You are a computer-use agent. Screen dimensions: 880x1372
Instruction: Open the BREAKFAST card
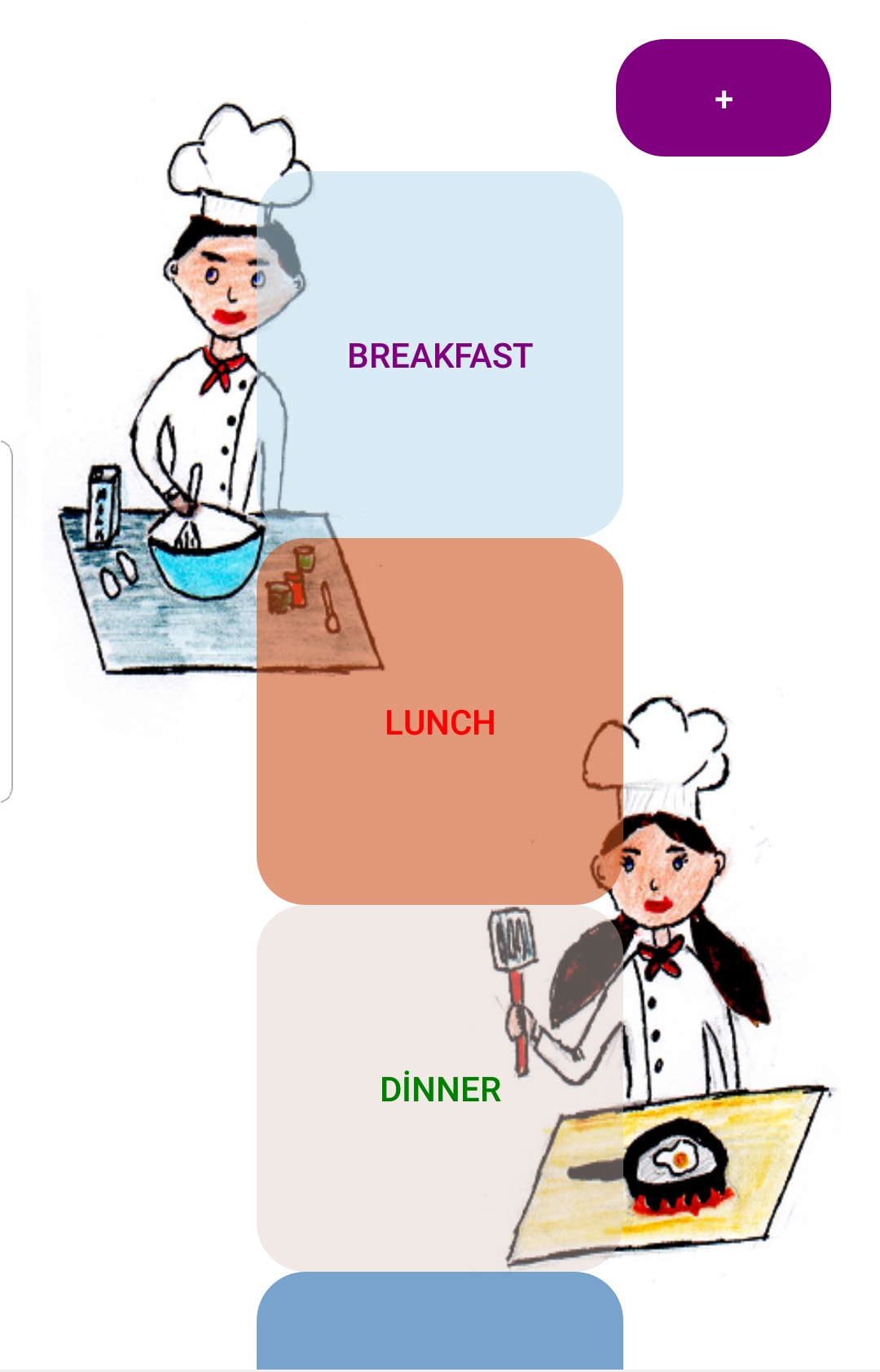click(440, 355)
